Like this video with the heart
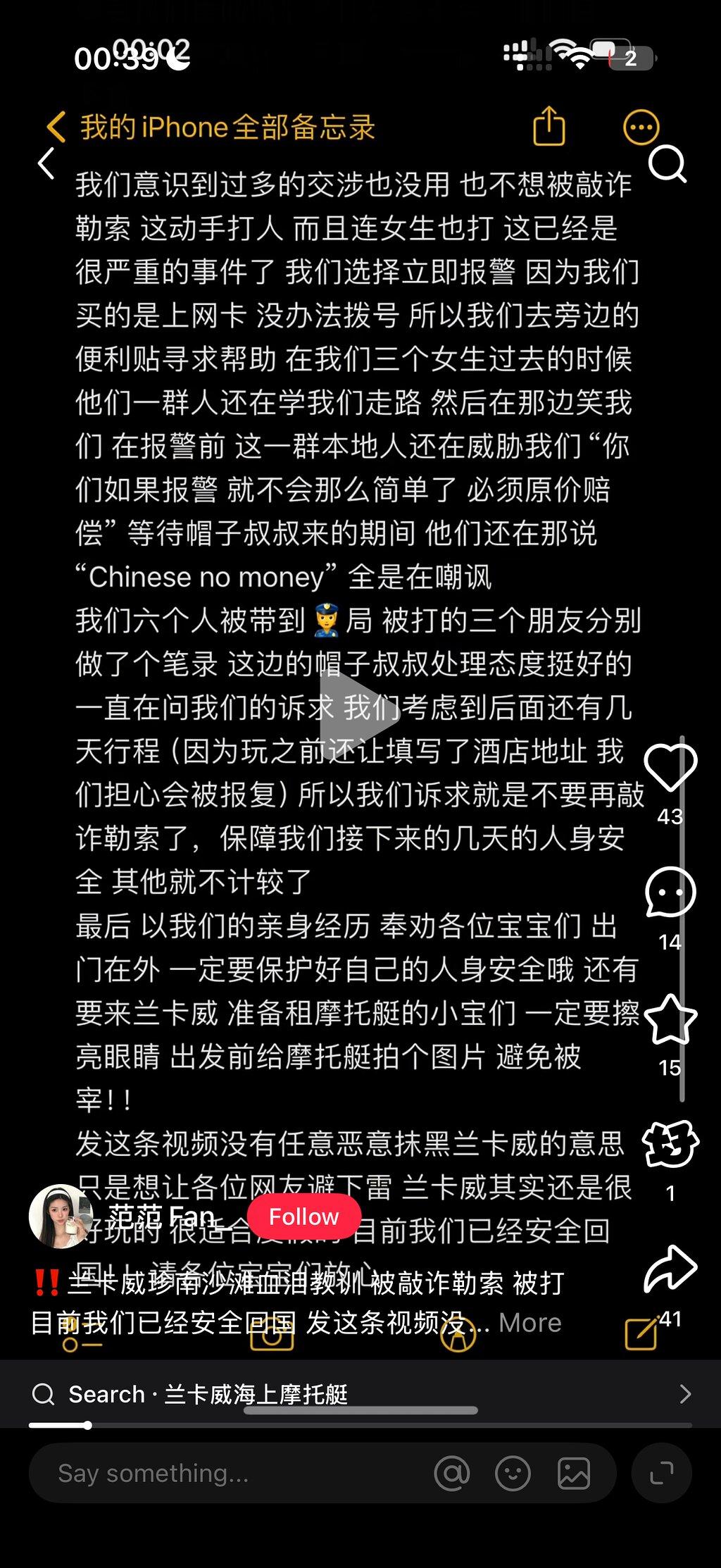721x1568 pixels. [670, 766]
